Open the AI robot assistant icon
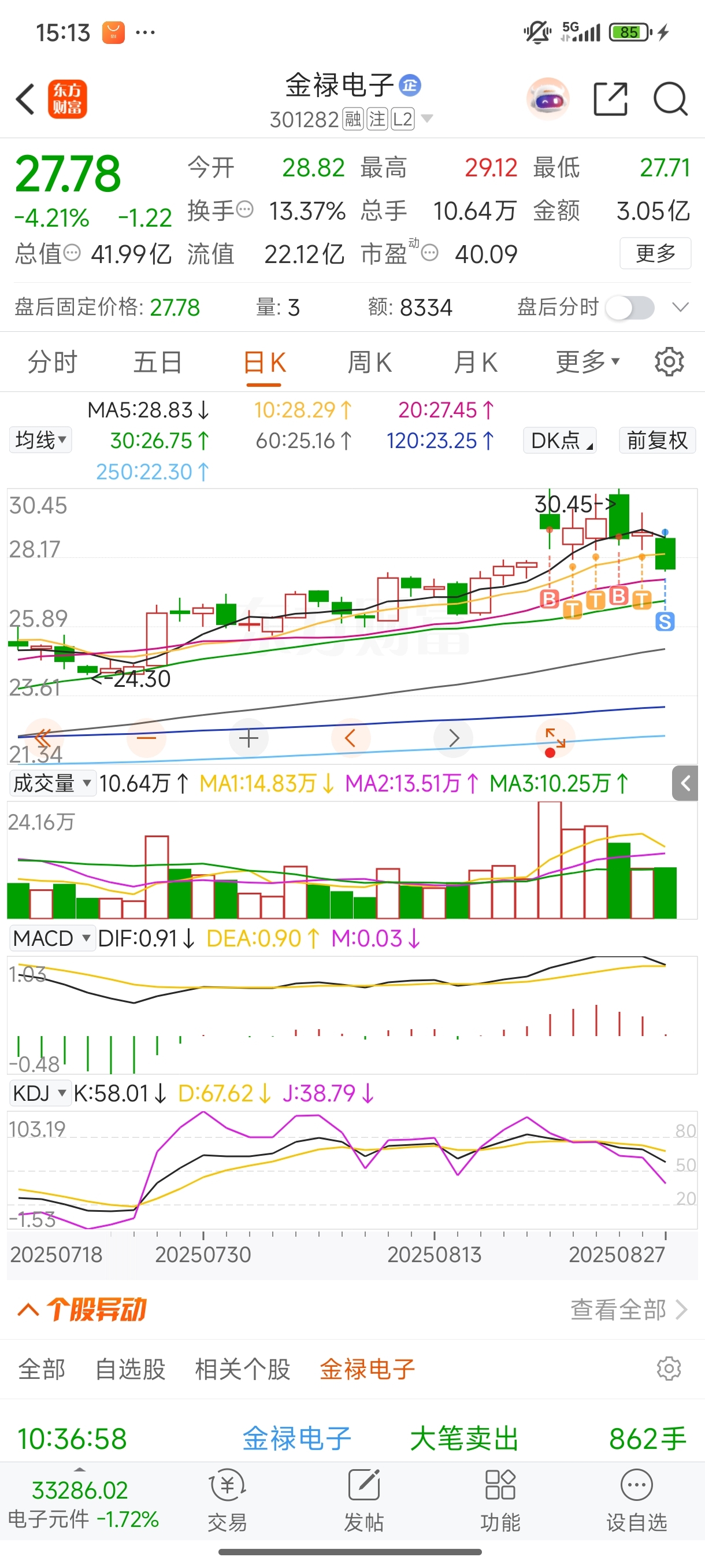The height and width of the screenshot is (1568, 705). [x=547, y=99]
